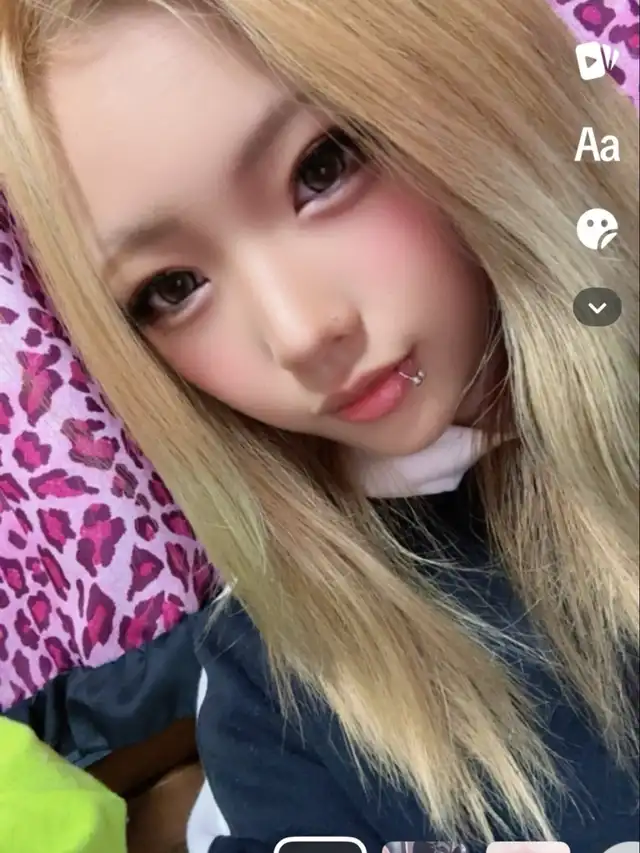The image size is (640, 853).
Task: Open the video clips template tool
Action: 597,60
